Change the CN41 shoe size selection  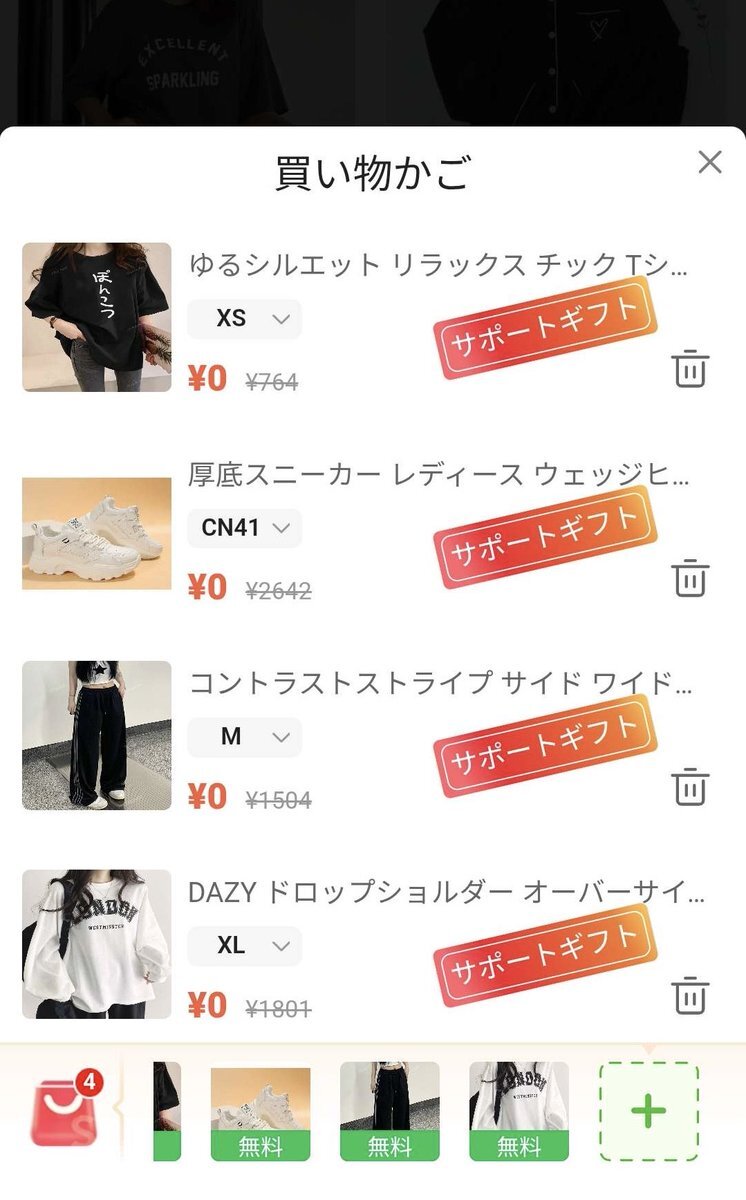(x=244, y=528)
